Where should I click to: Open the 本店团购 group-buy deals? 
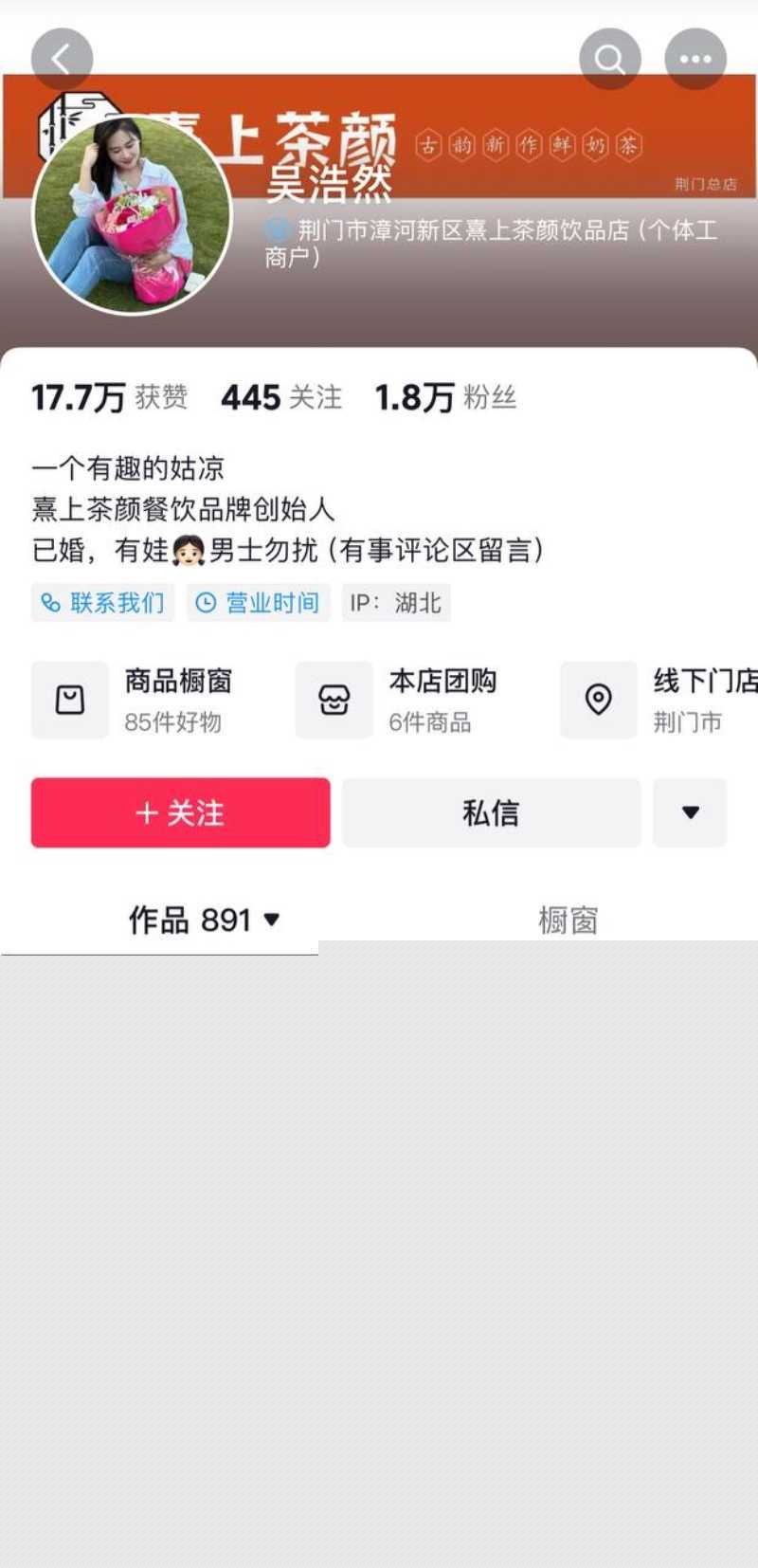pos(398,700)
